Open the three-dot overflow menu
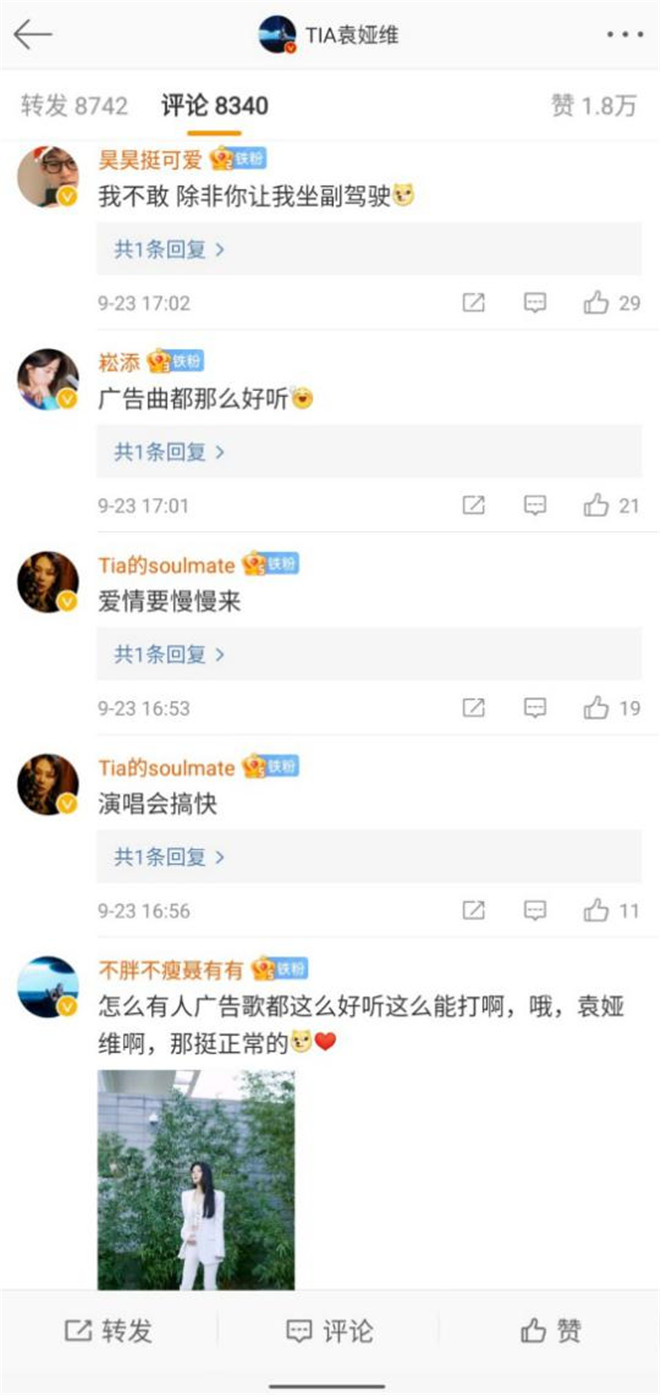 pos(624,35)
